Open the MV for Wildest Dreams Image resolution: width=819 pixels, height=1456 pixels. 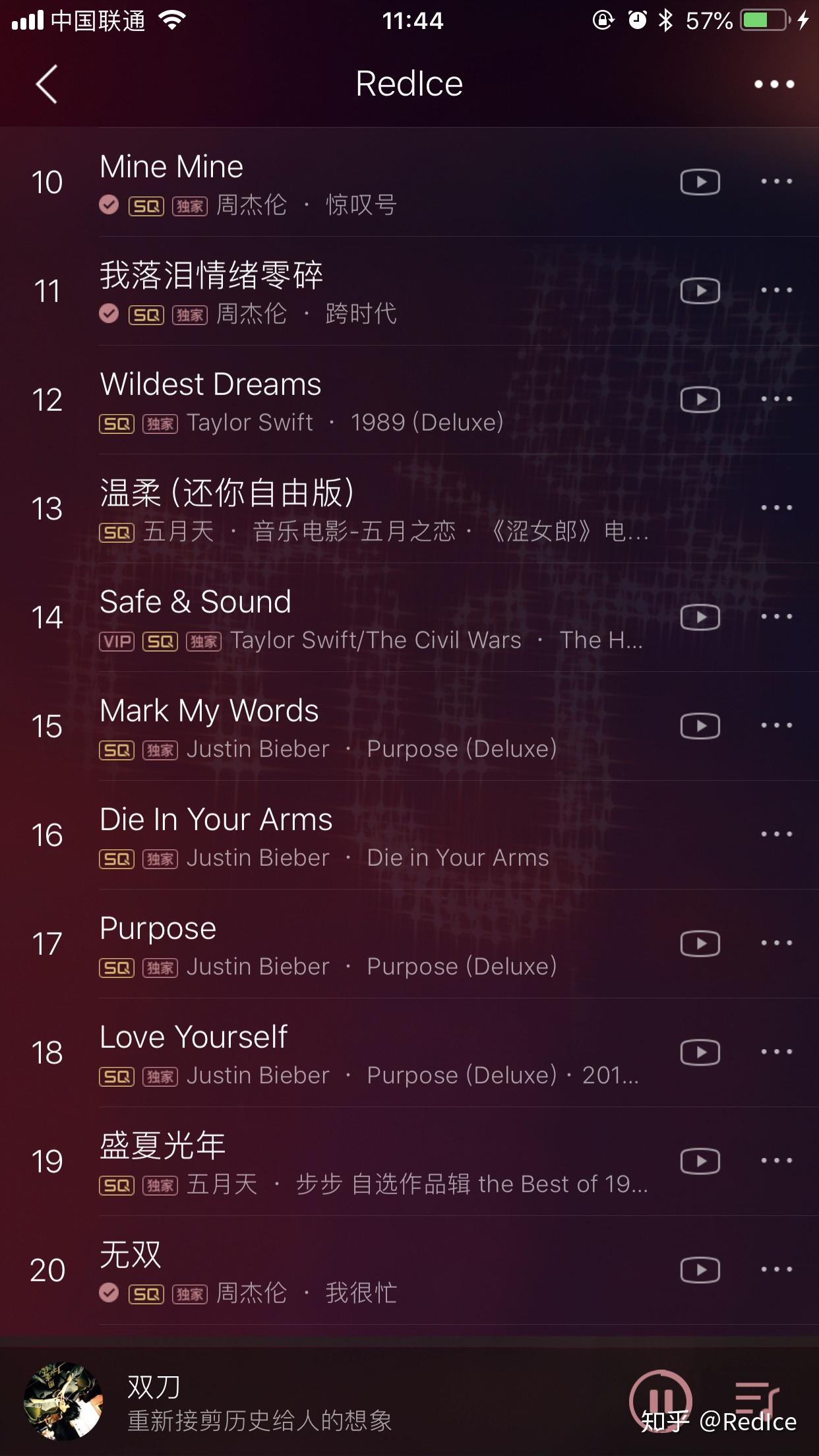click(700, 398)
